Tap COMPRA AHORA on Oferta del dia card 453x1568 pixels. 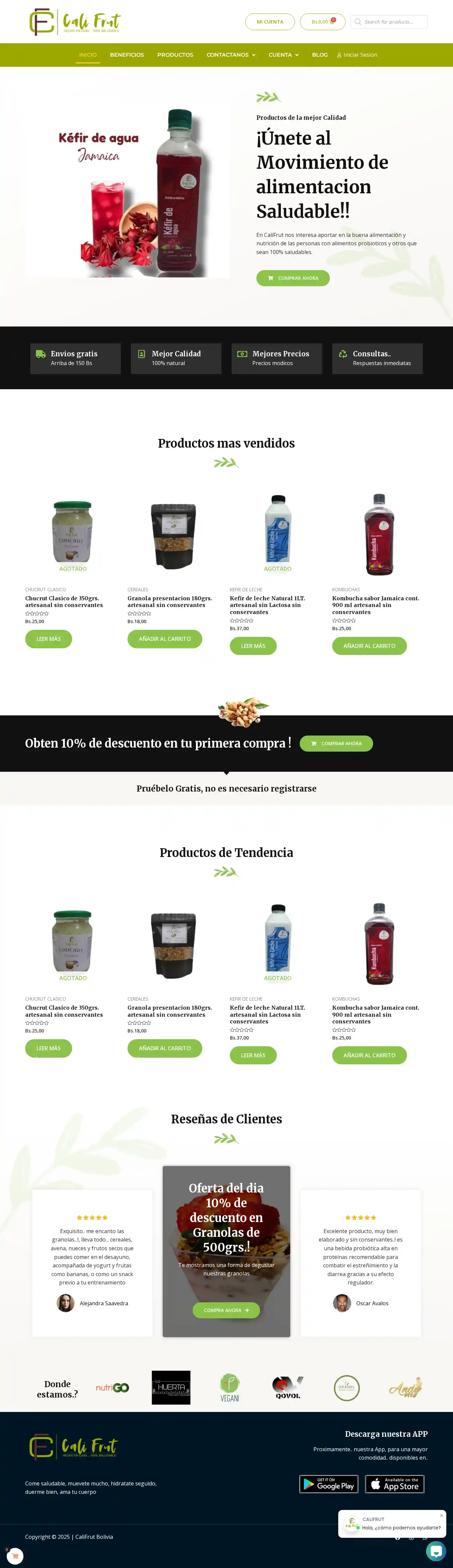tap(226, 1310)
